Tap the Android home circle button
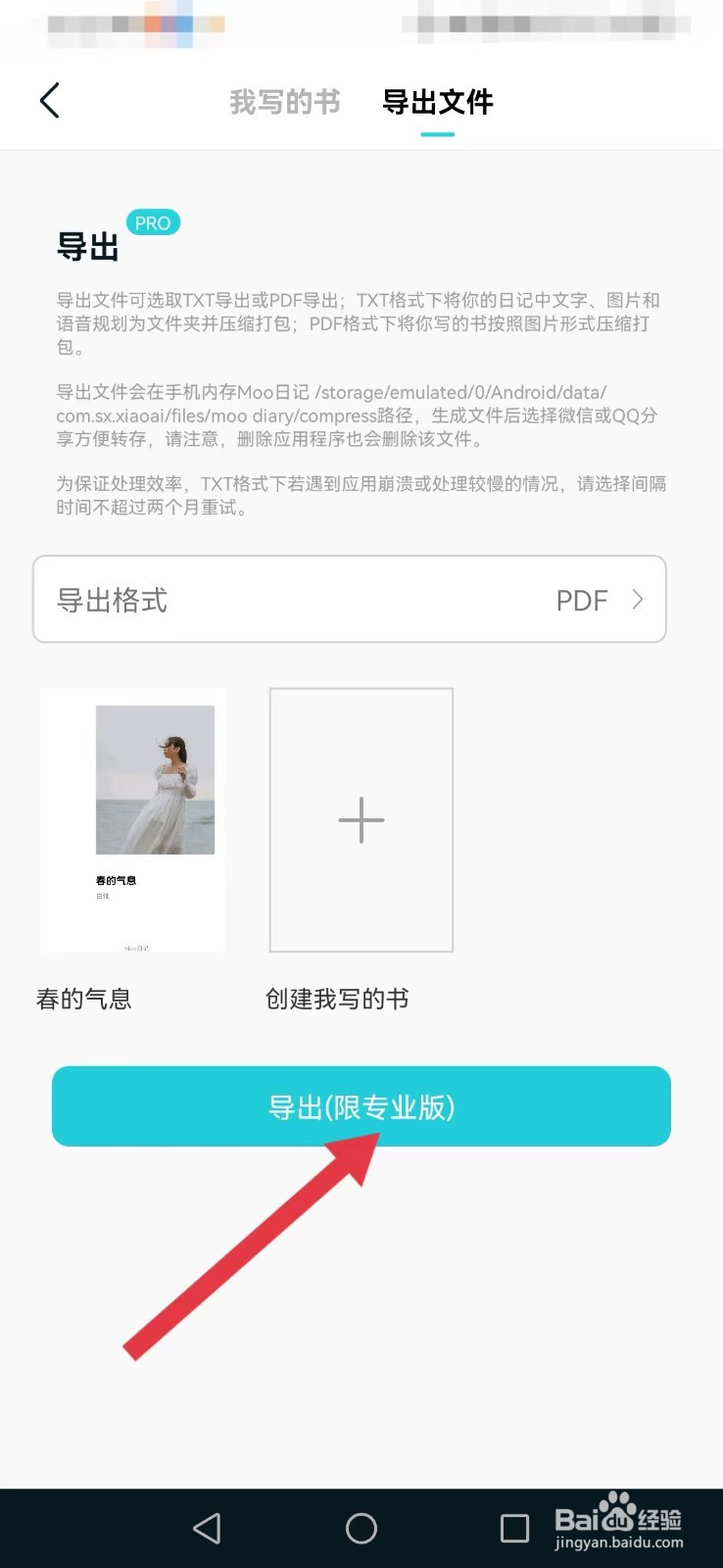This screenshot has height=1568, width=723. coord(361,1527)
